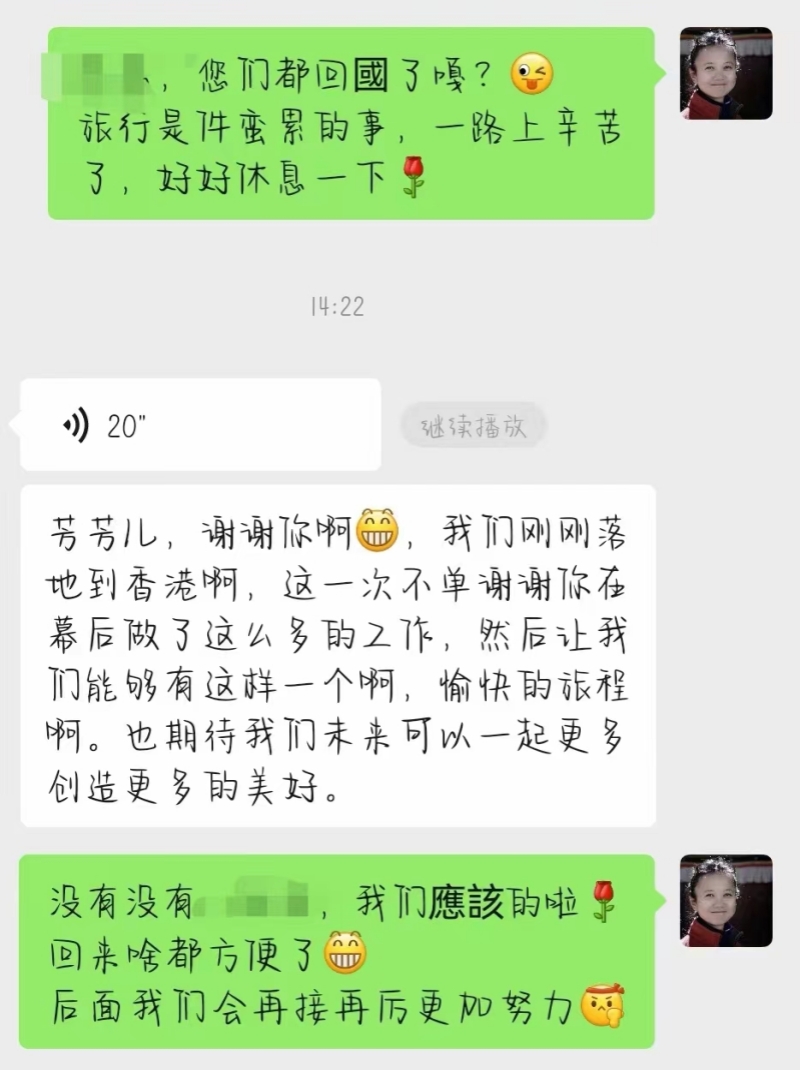Play the 20-second voice message
This screenshot has height=1070, width=800.
coord(200,425)
